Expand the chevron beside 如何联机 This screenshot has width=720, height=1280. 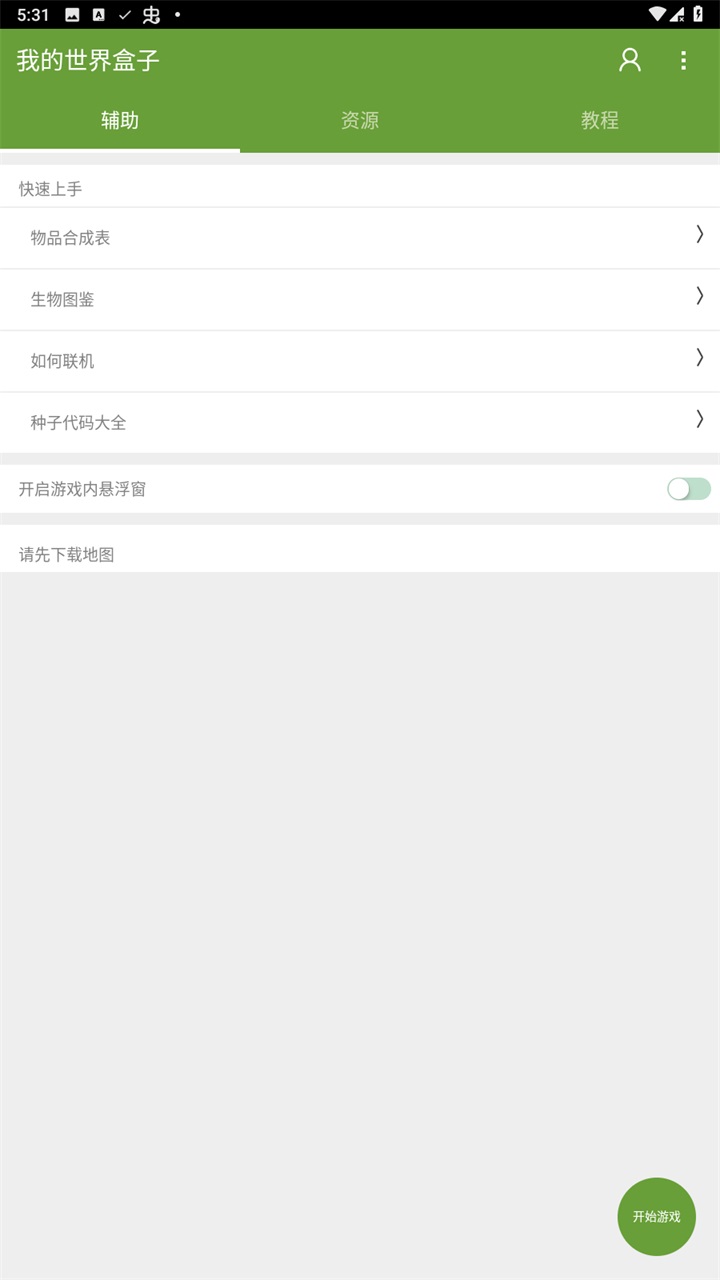[x=699, y=360]
